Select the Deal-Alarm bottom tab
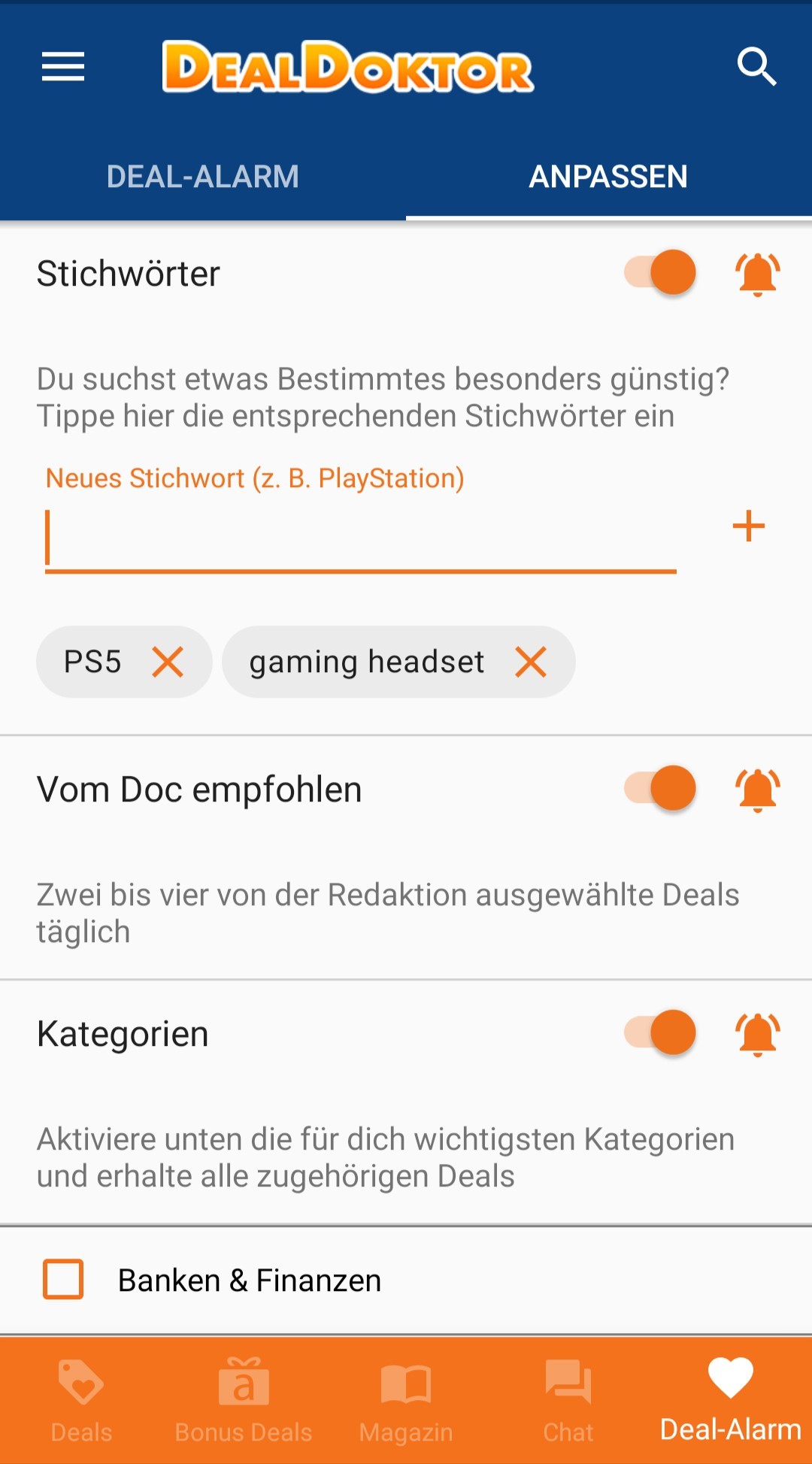812x1464 pixels. [731, 1401]
